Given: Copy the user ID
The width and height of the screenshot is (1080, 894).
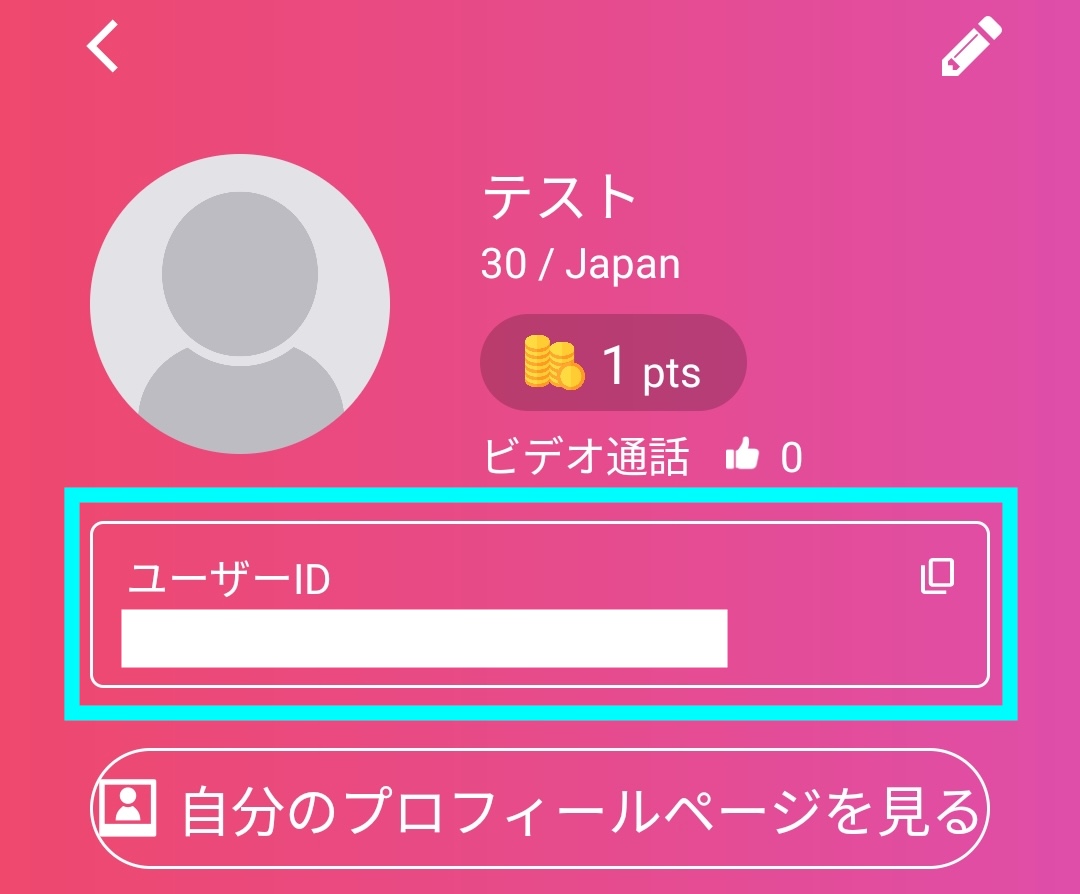Looking at the screenshot, I should click(937, 576).
